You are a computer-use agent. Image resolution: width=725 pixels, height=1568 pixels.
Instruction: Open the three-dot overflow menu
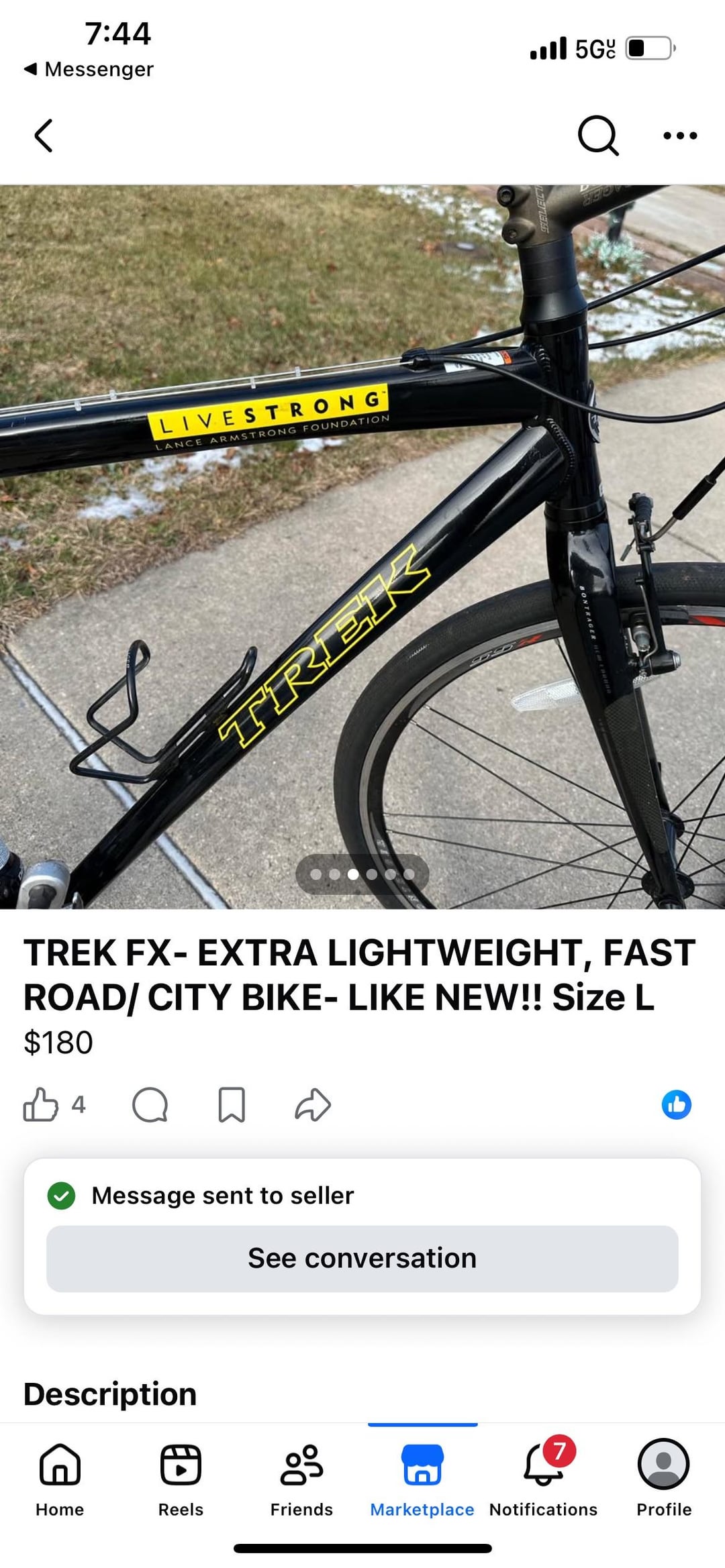coord(679,136)
